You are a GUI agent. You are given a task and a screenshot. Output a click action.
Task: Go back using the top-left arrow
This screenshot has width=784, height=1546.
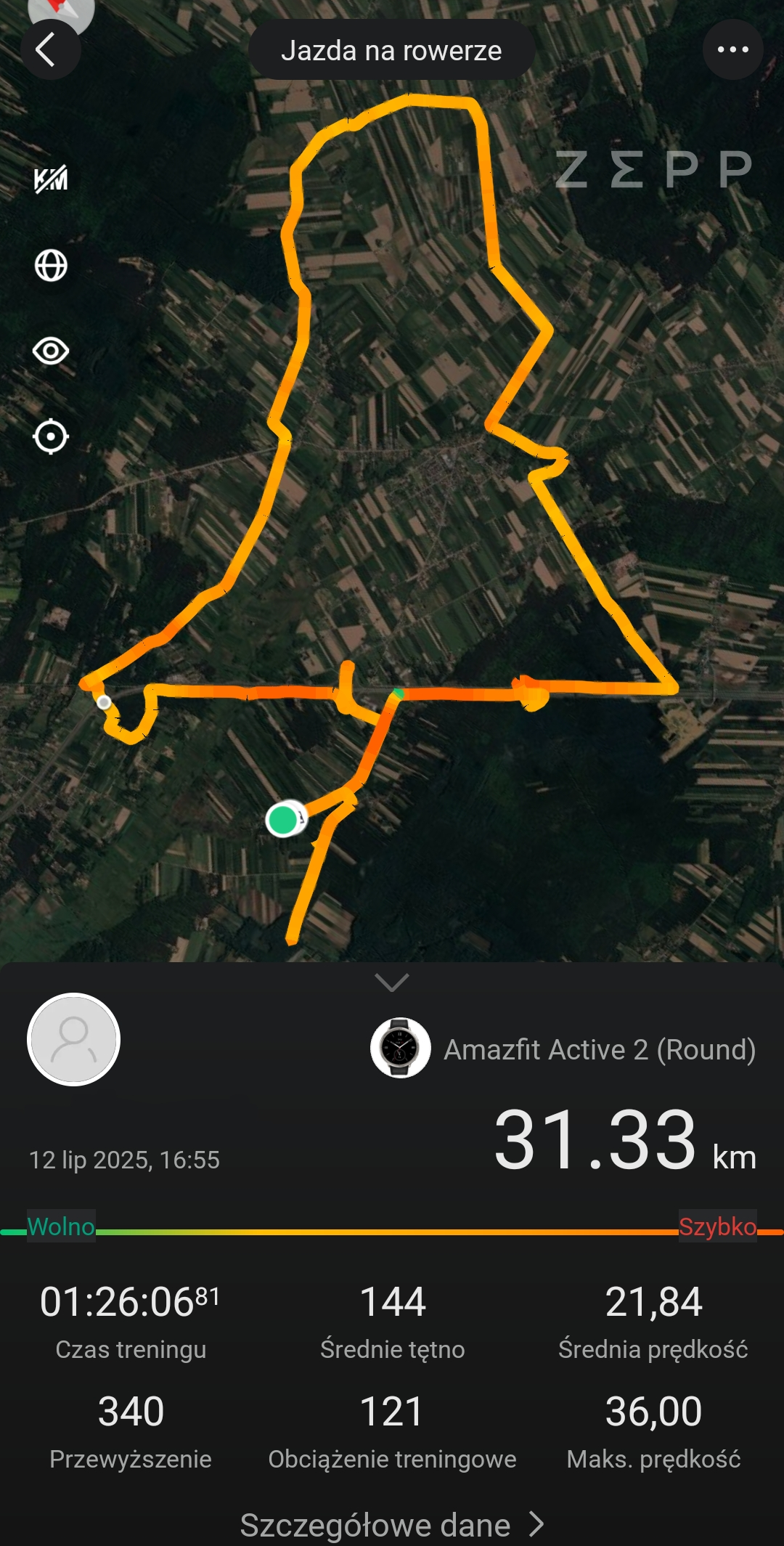pyautogui.click(x=49, y=50)
